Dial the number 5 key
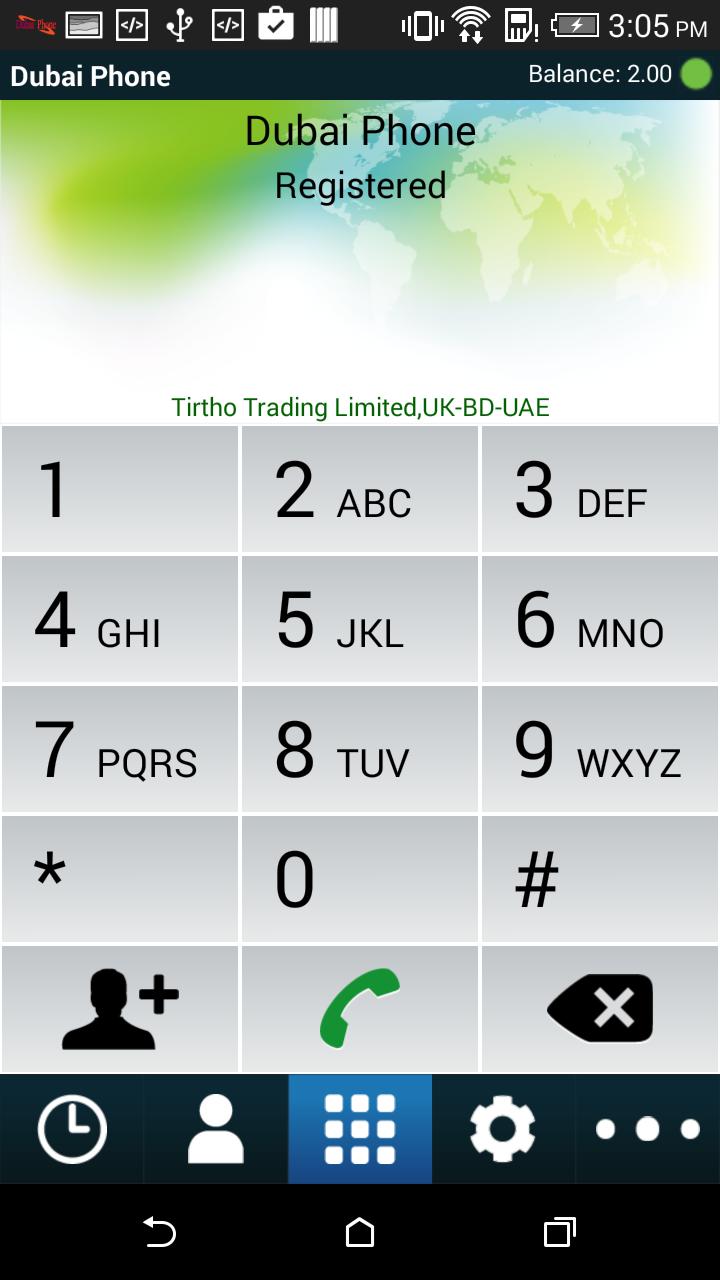Screen dimensions: 720x1280 tap(359, 618)
